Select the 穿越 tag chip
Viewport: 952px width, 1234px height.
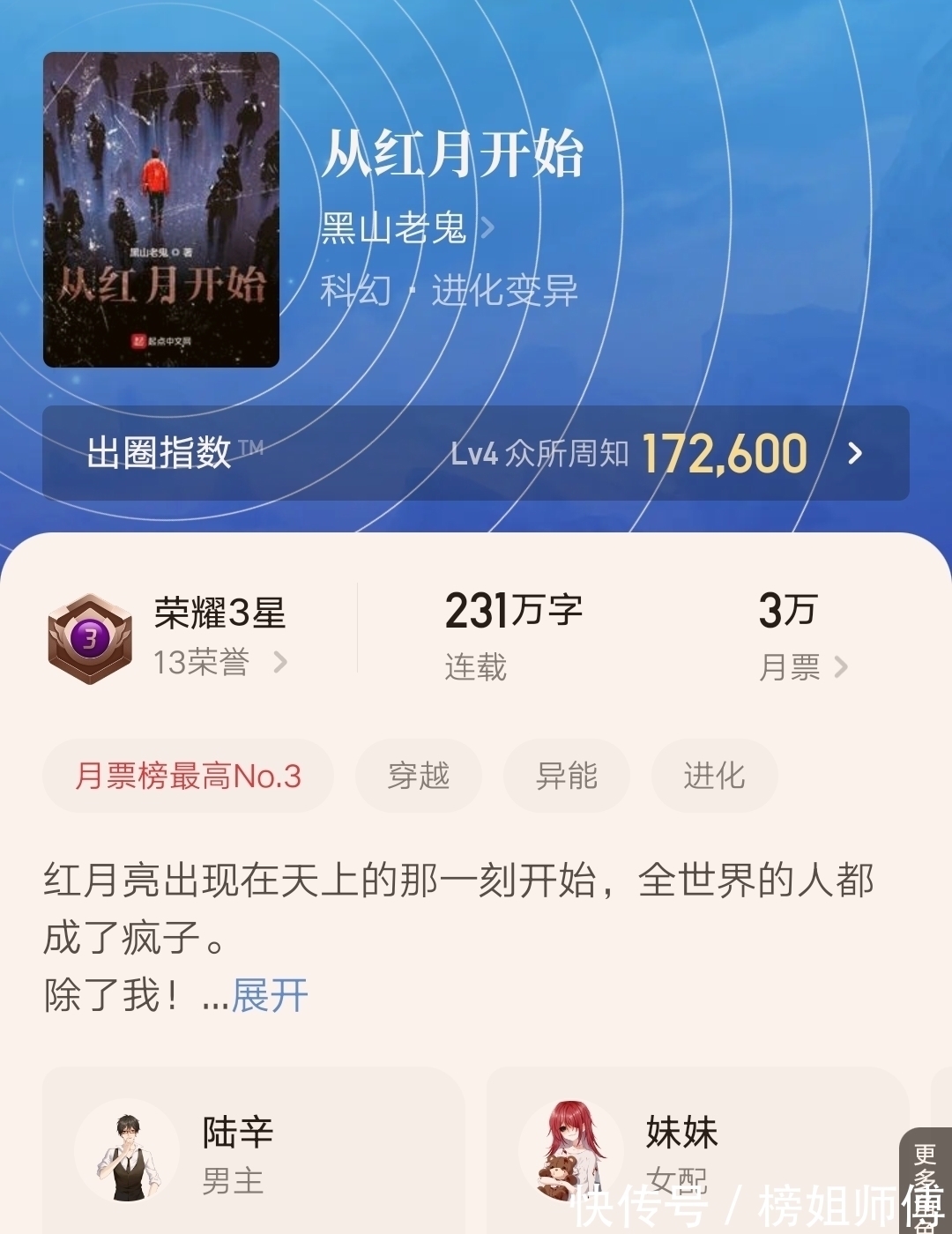pos(419,776)
